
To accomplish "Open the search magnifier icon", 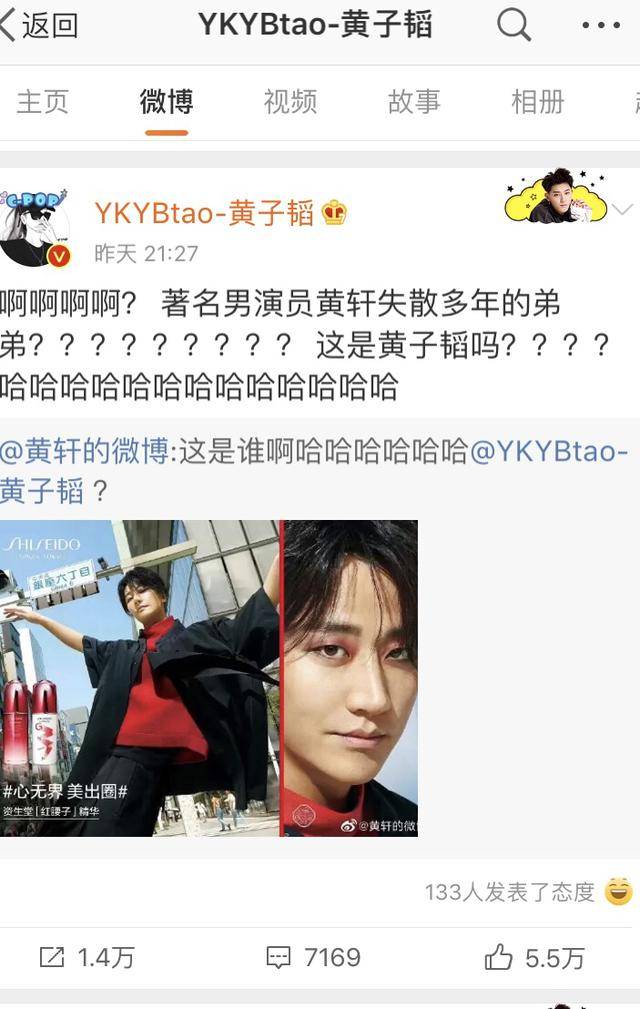I will (x=514, y=26).
